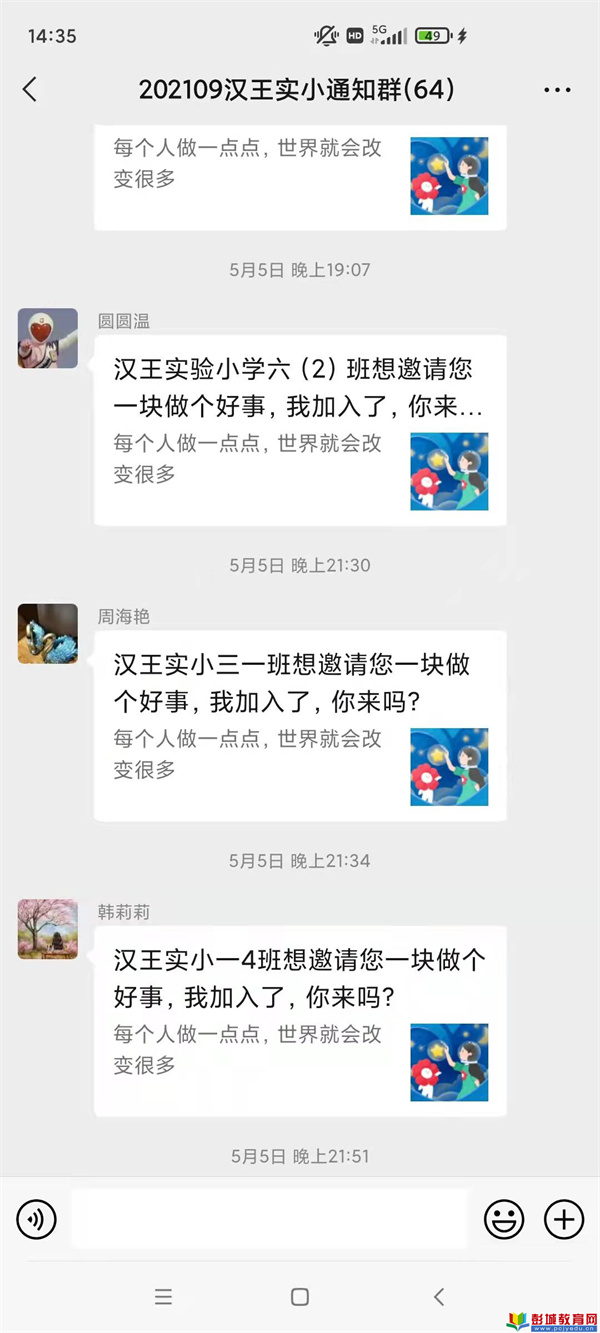View 圆圆温's profile avatar
This screenshot has width=600, height=1333.
click(x=48, y=338)
